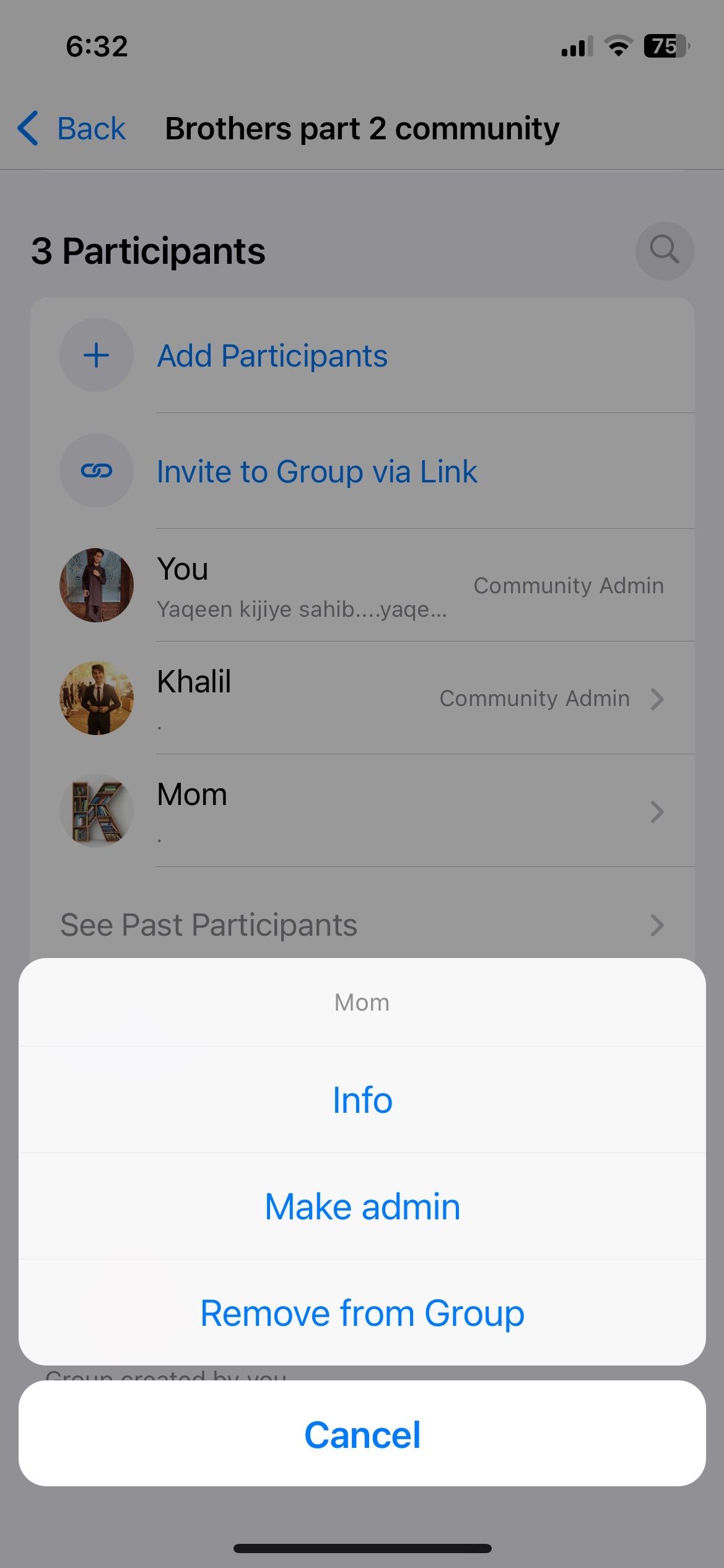Make Mom an admin
The image size is (724, 1568).
pyautogui.click(x=362, y=1206)
